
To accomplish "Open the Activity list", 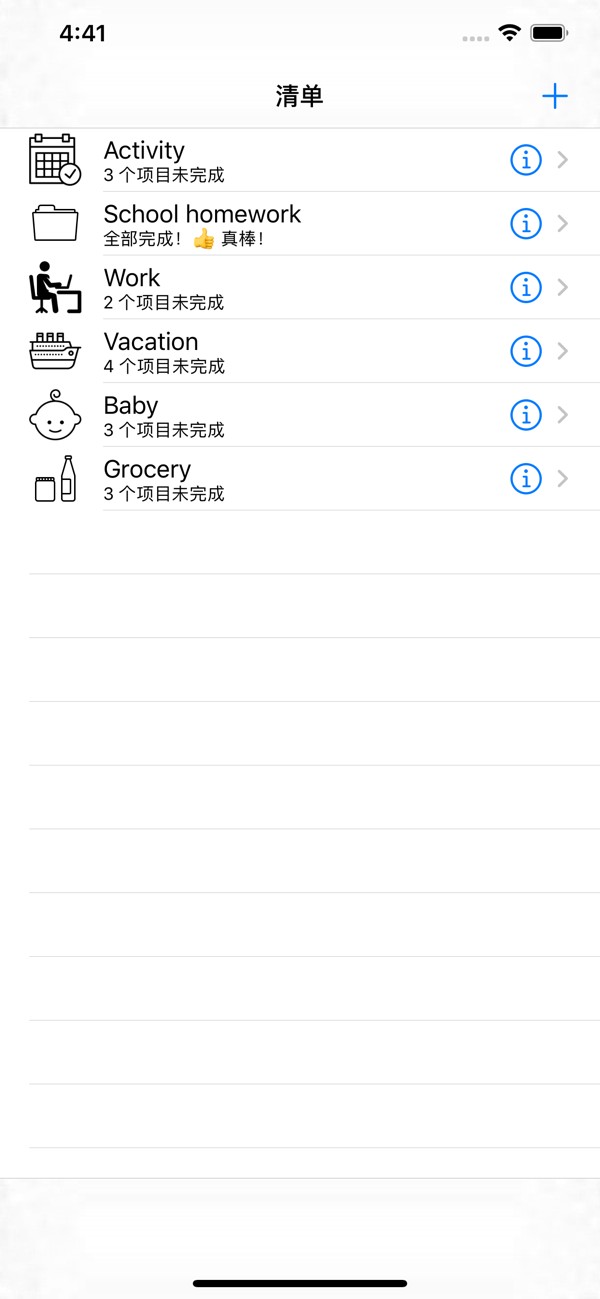I will coord(300,160).
